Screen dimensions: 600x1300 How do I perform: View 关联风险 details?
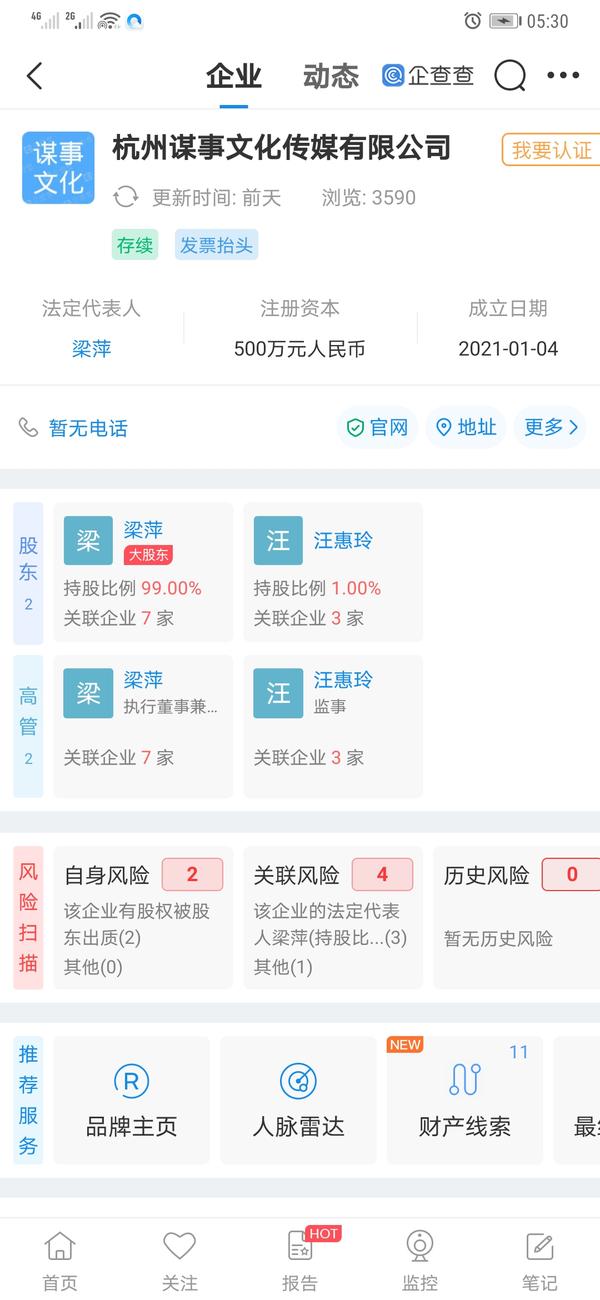[333, 918]
